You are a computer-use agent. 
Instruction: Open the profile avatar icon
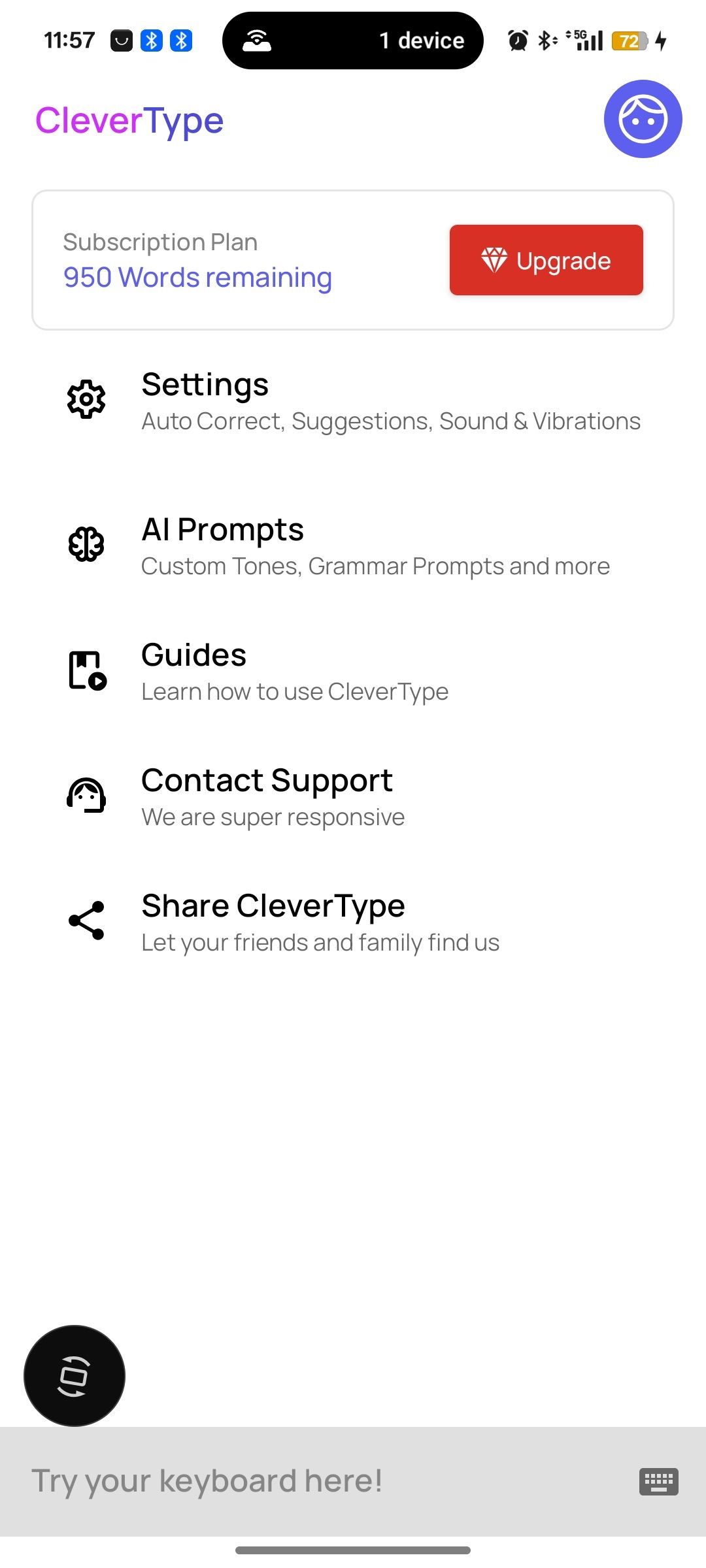coord(643,119)
